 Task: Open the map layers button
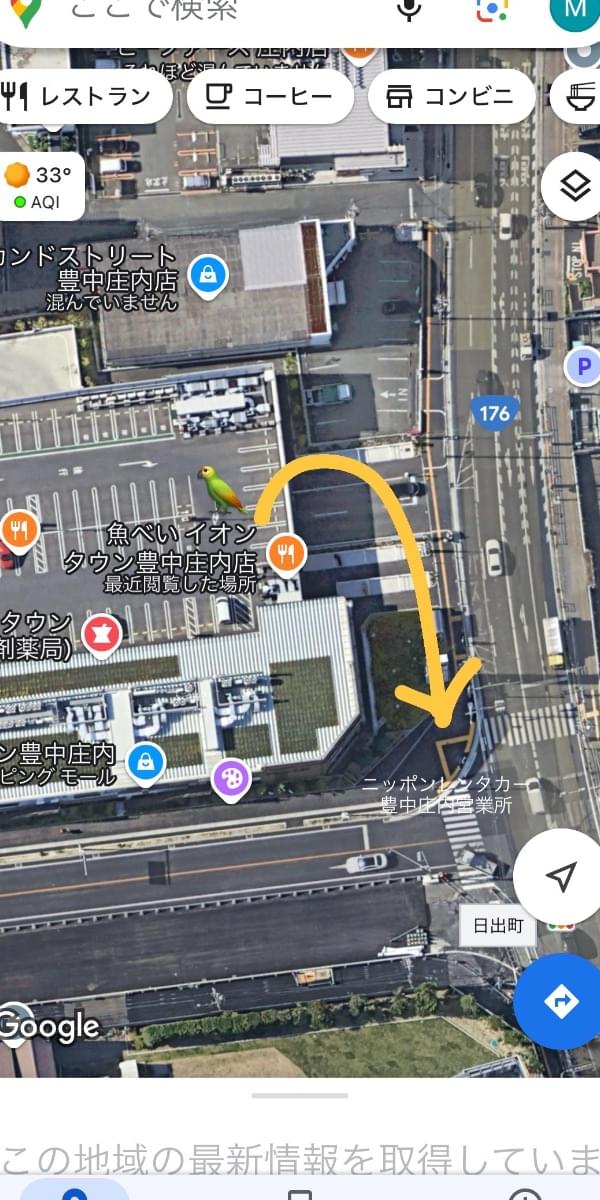[x=574, y=187]
